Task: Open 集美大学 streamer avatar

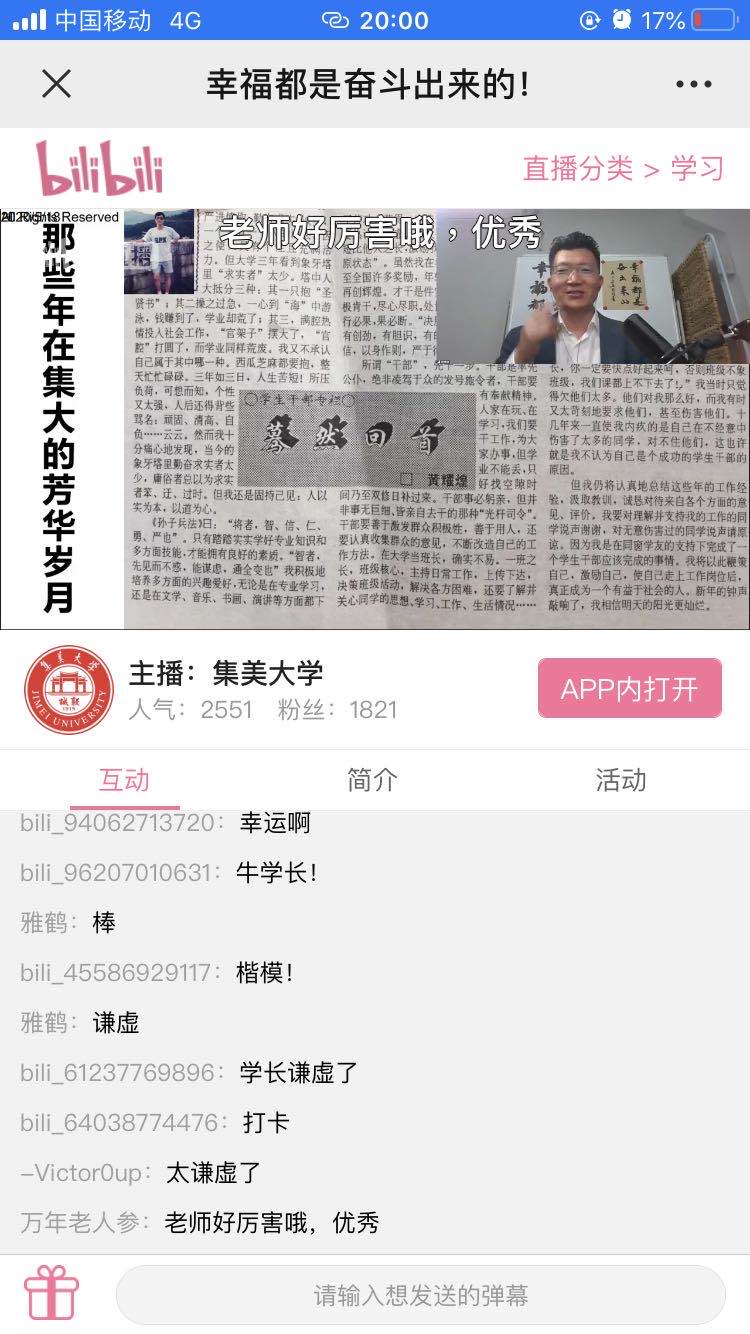Action: (69, 690)
